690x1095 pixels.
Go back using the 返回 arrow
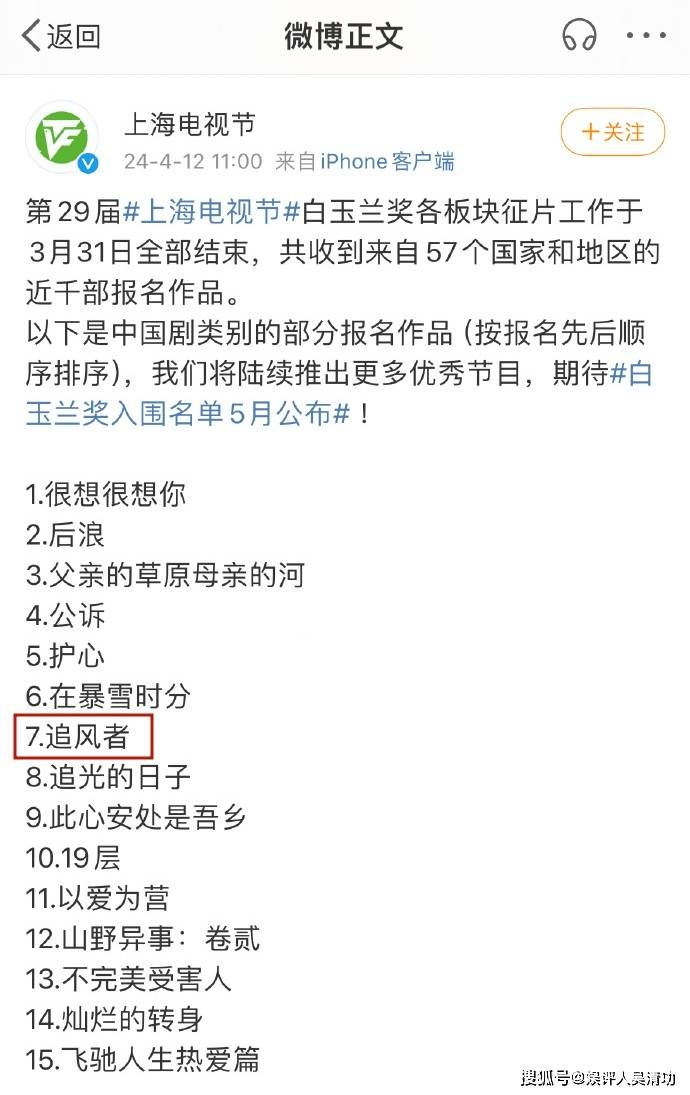pos(60,37)
